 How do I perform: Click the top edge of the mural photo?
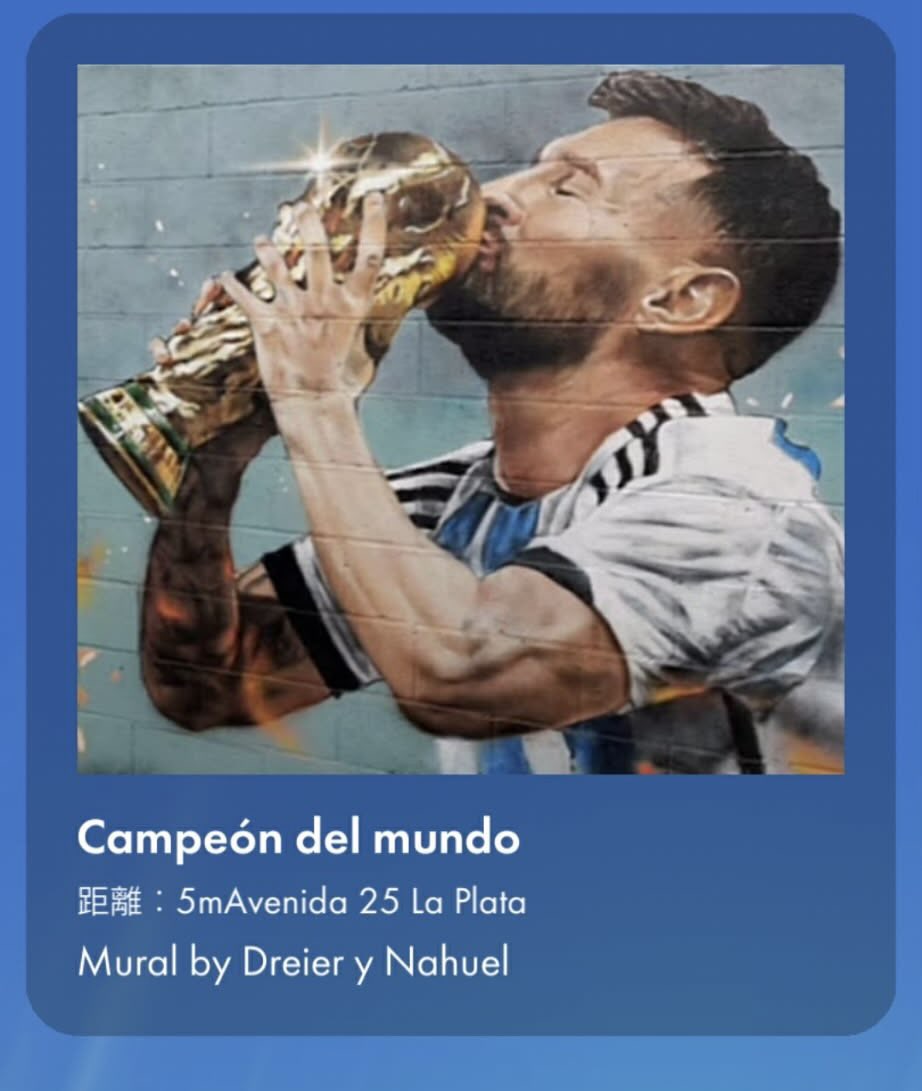460,70
